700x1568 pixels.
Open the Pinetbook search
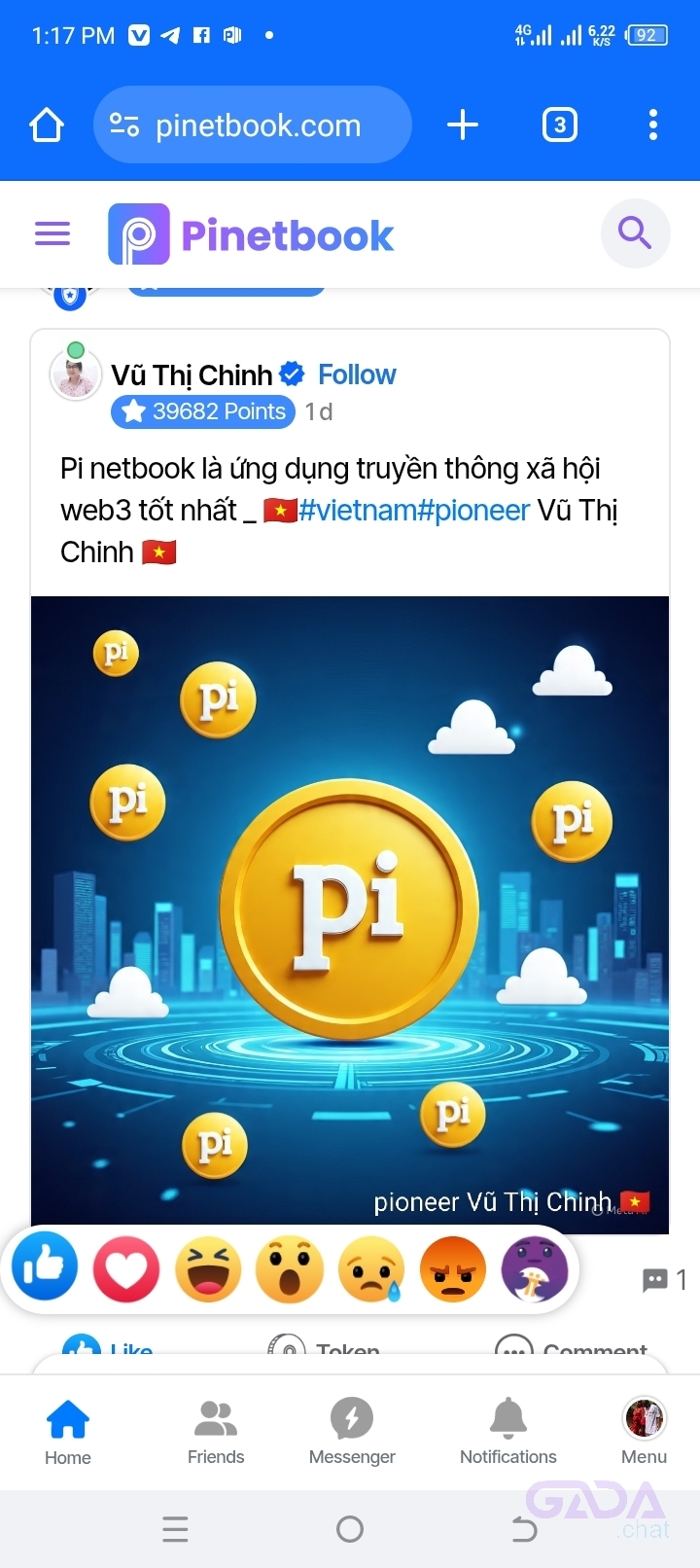click(x=635, y=233)
